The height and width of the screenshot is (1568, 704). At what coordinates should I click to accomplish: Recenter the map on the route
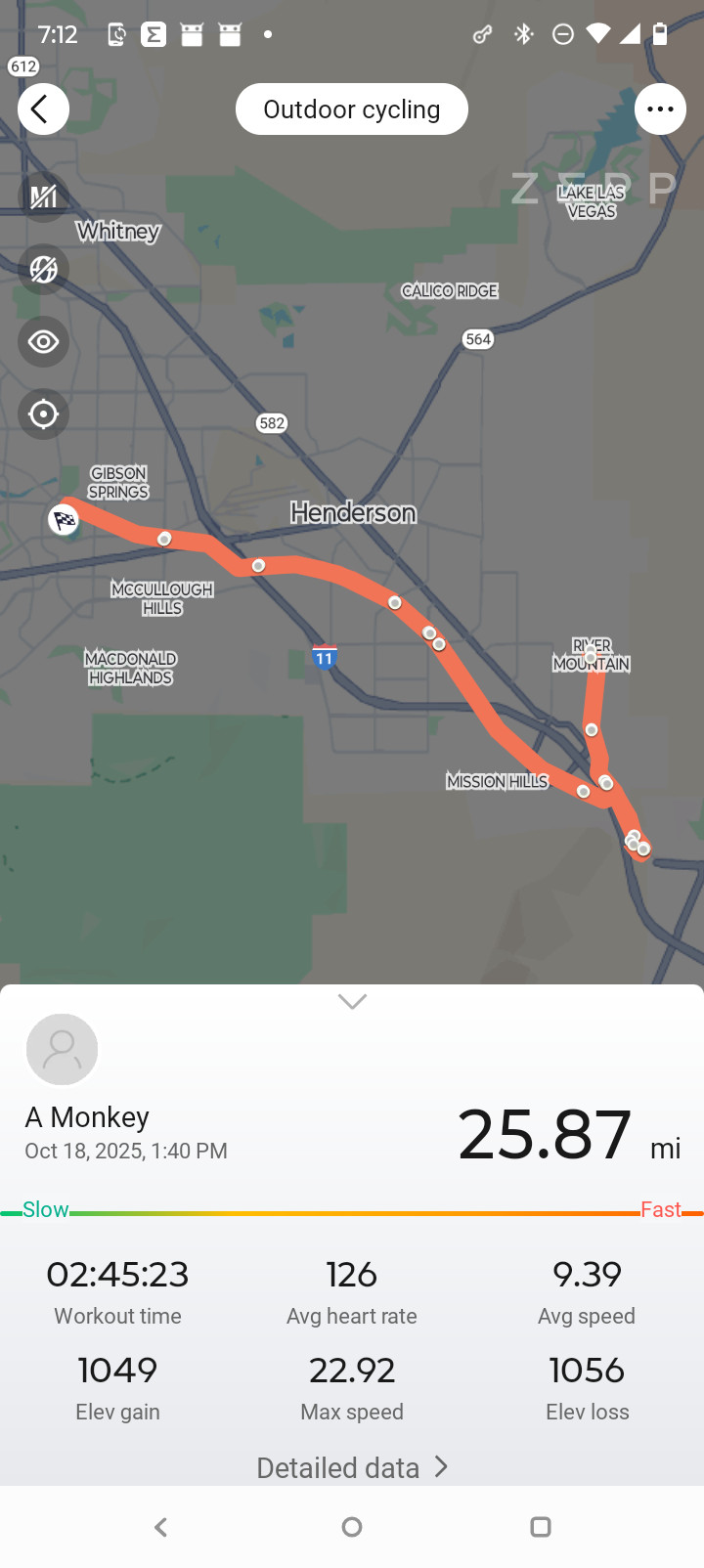pyautogui.click(x=43, y=414)
